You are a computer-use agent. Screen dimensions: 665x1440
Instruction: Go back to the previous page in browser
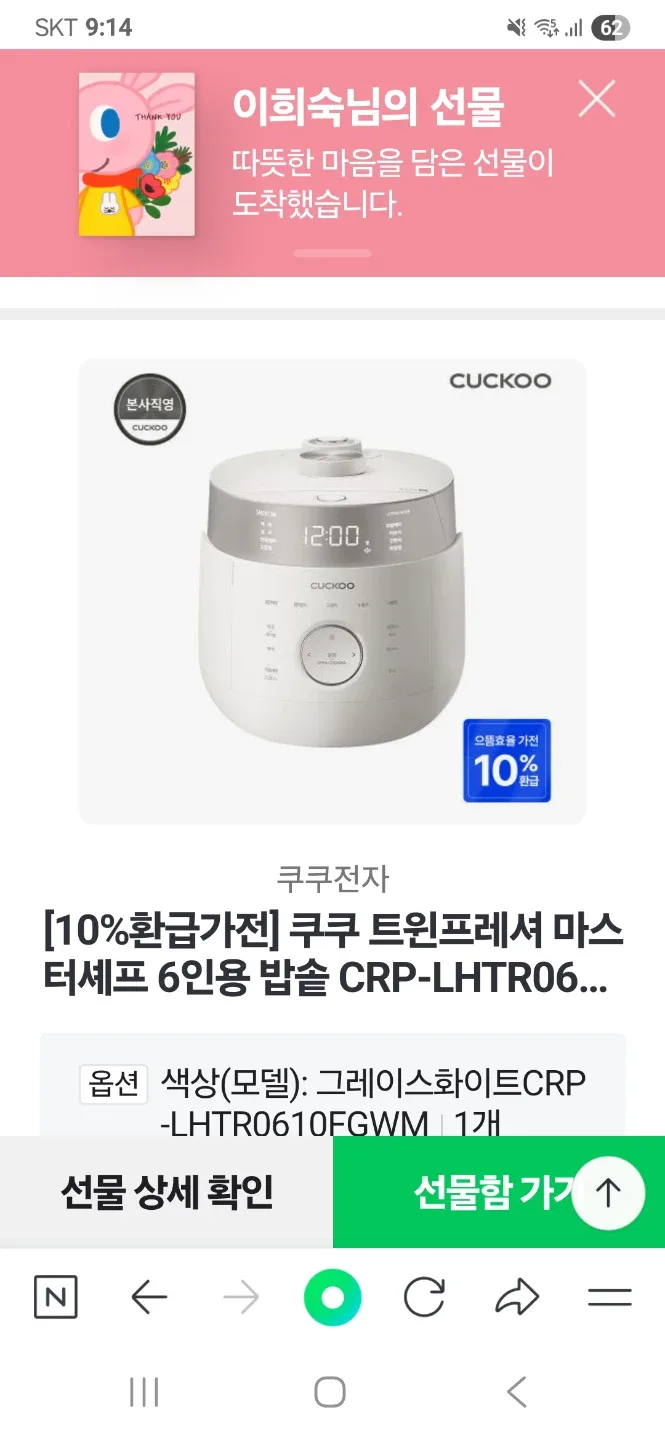click(149, 1298)
